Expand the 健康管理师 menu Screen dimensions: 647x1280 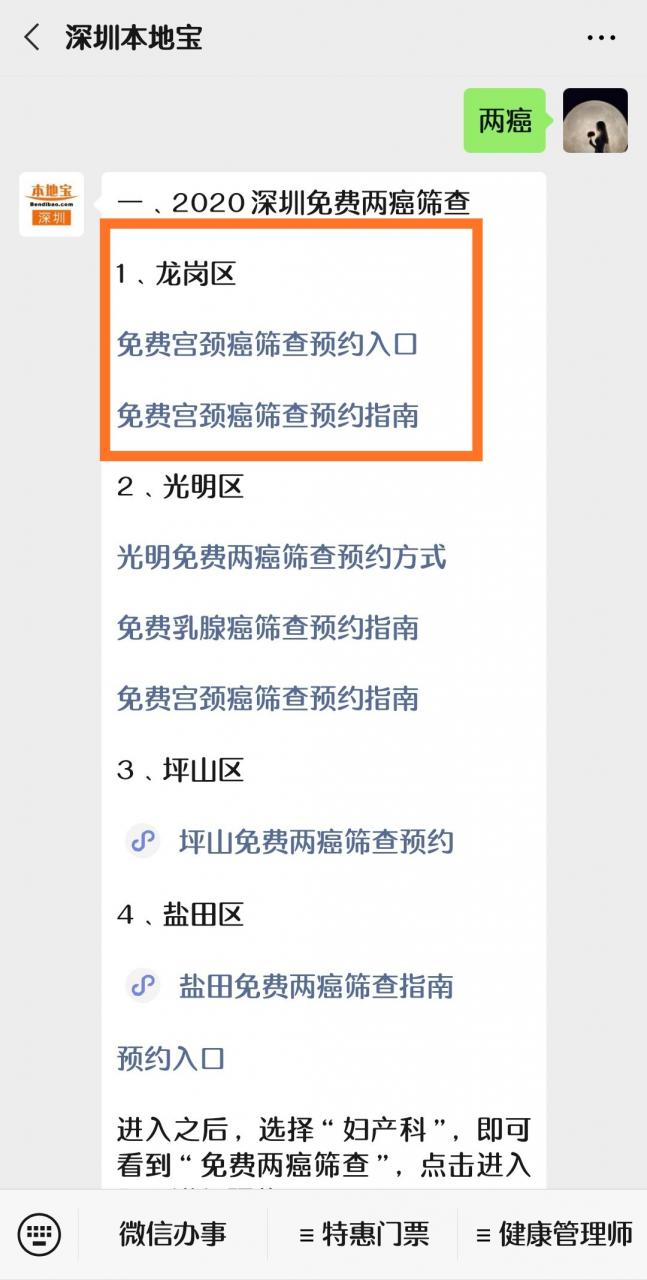point(553,1234)
